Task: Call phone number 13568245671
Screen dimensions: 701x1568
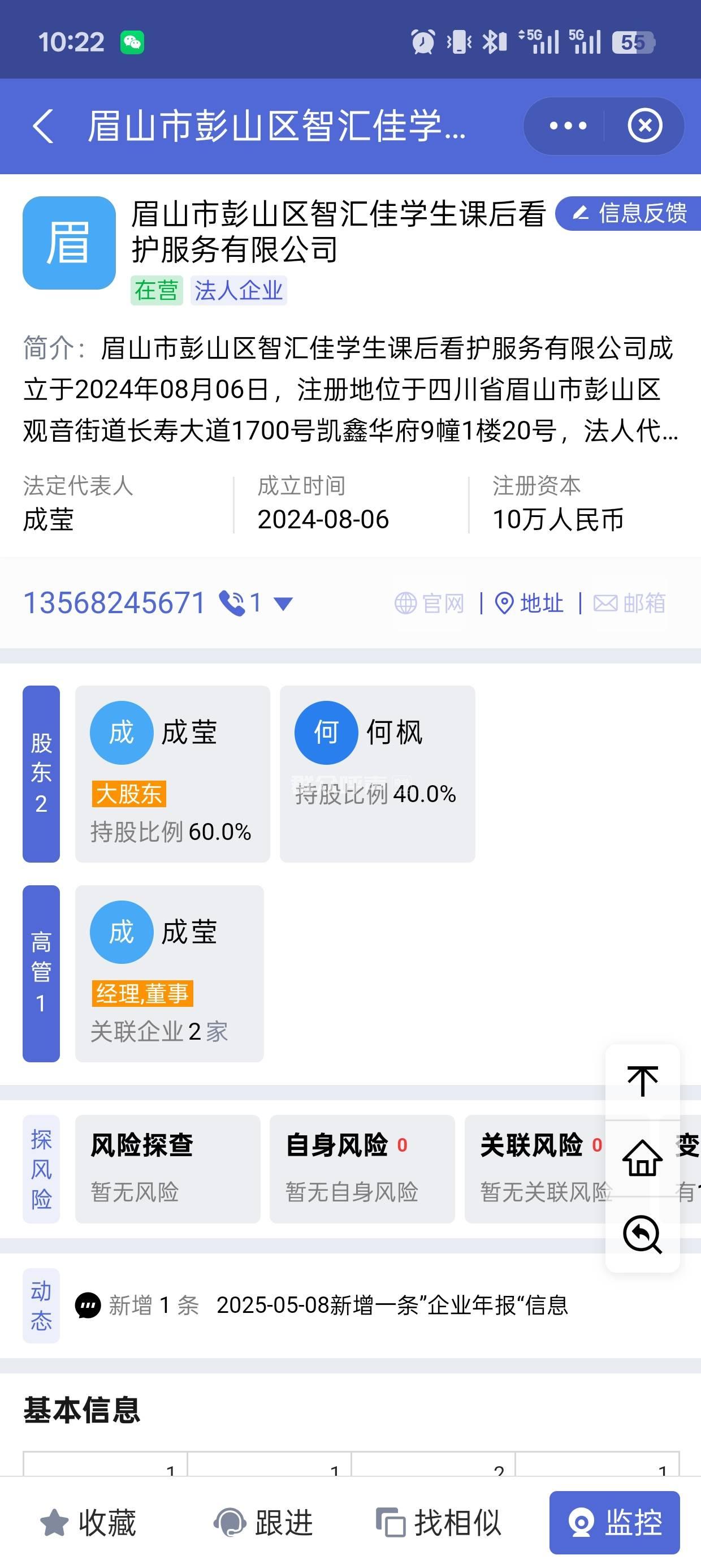Action: click(114, 603)
